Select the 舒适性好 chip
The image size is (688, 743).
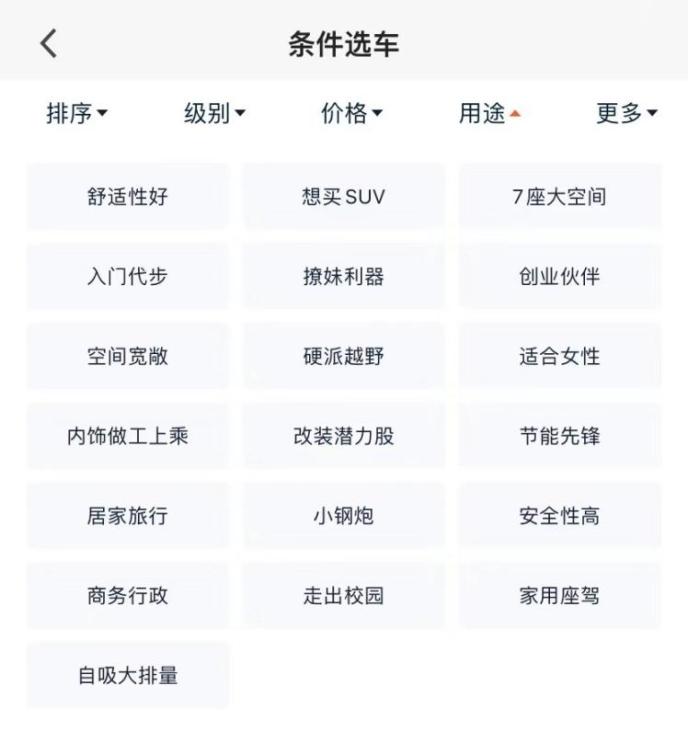pos(128,197)
